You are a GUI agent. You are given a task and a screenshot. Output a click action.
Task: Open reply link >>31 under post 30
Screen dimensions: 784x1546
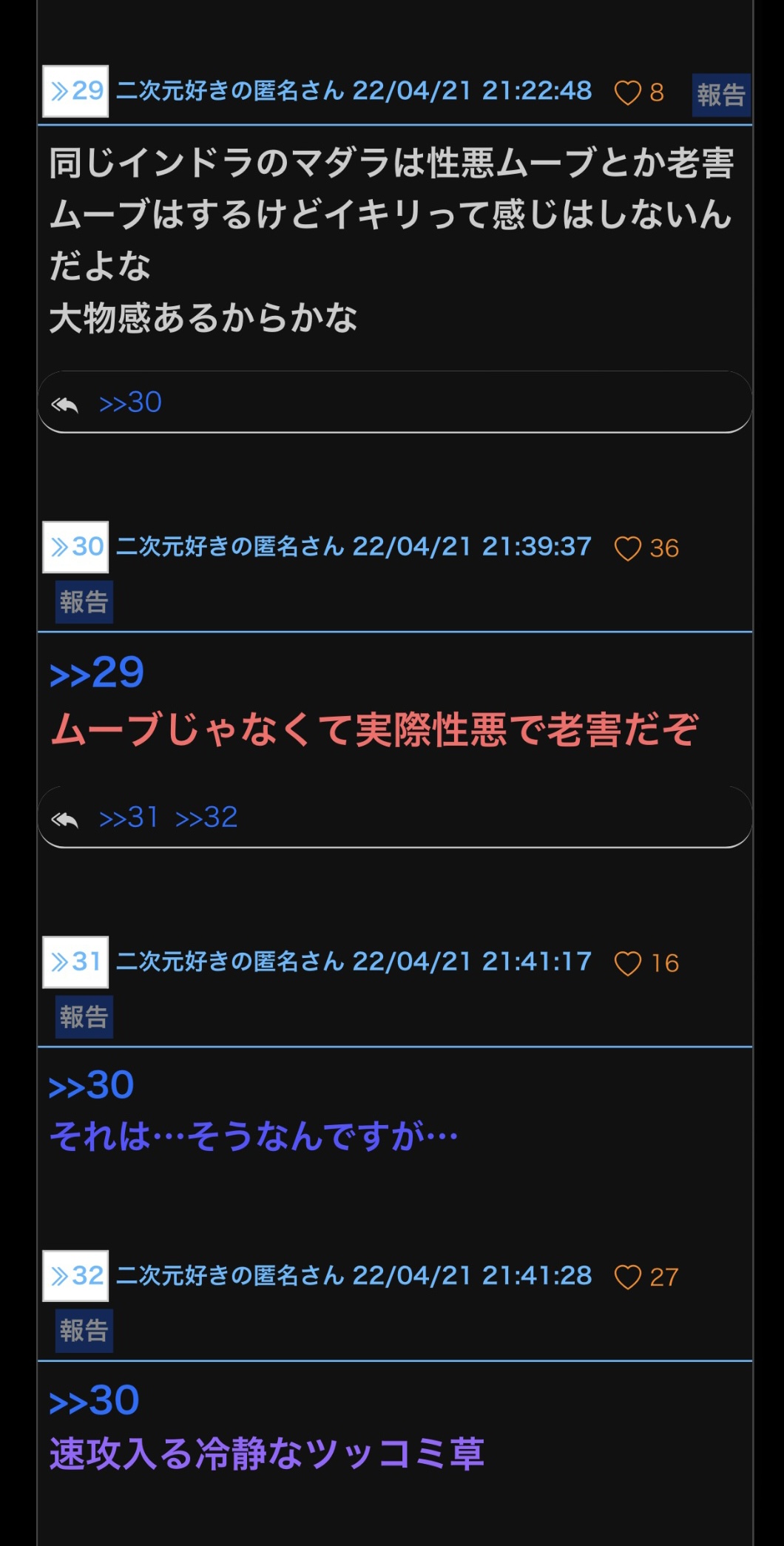(129, 817)
